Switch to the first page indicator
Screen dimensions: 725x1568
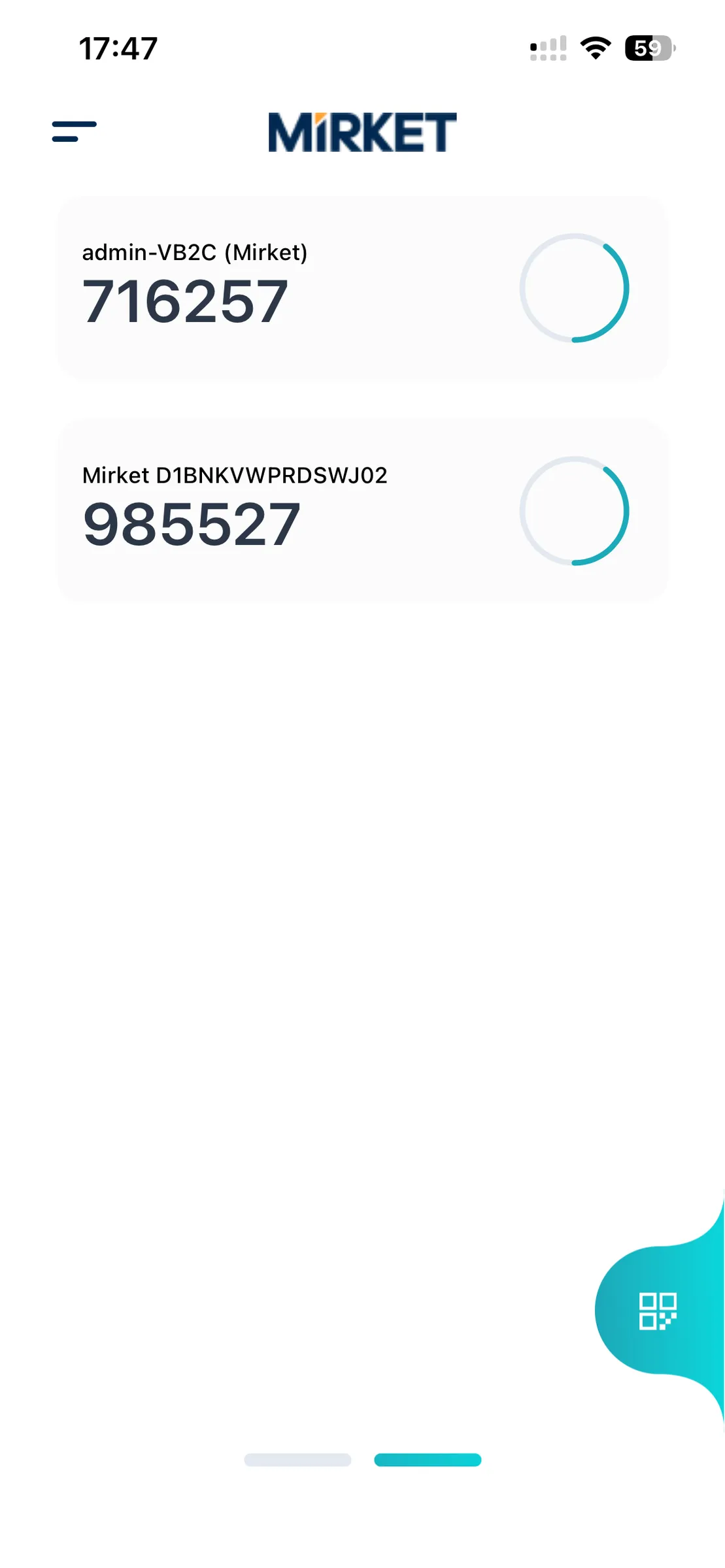pos(297,1460)
